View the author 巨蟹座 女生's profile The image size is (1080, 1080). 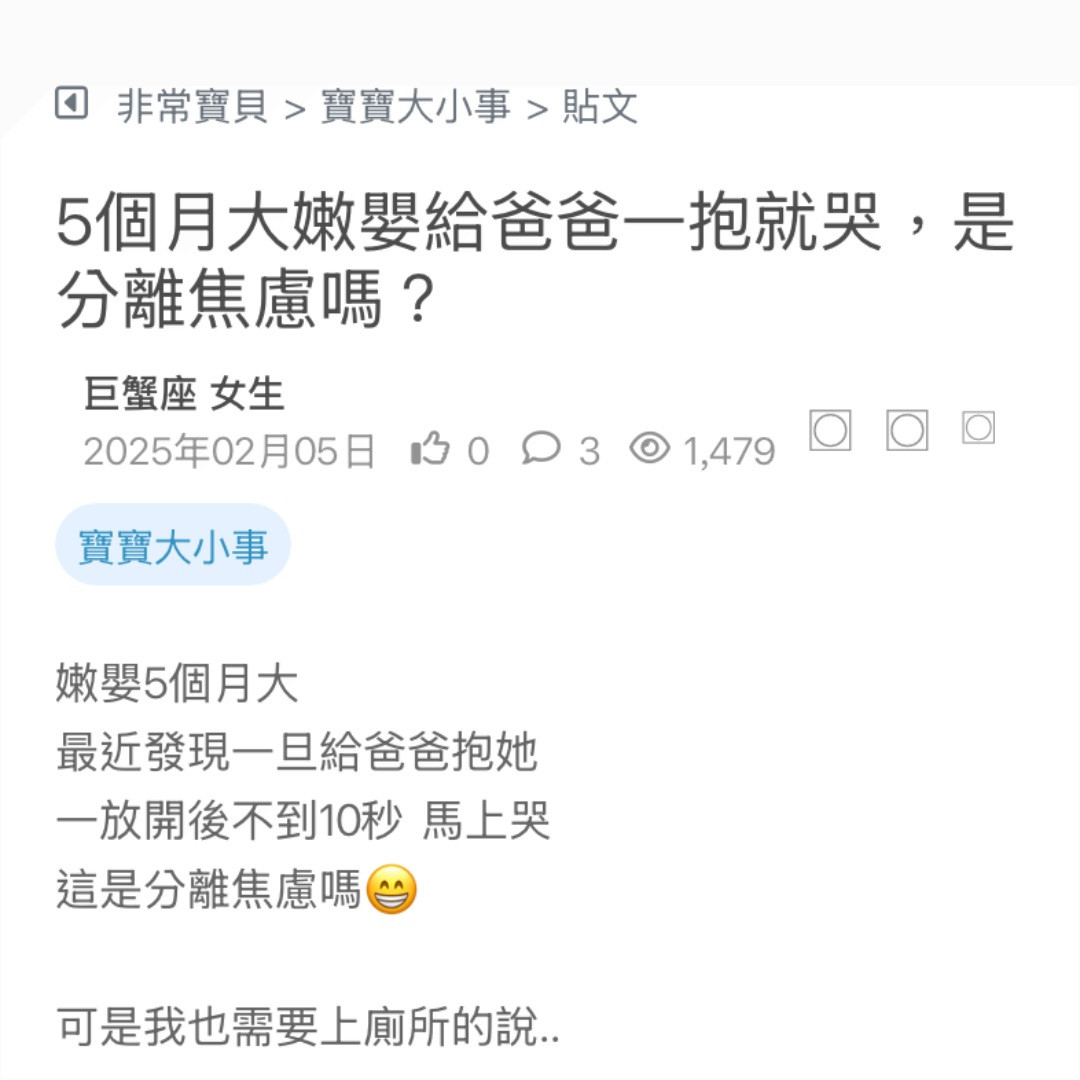185,395
